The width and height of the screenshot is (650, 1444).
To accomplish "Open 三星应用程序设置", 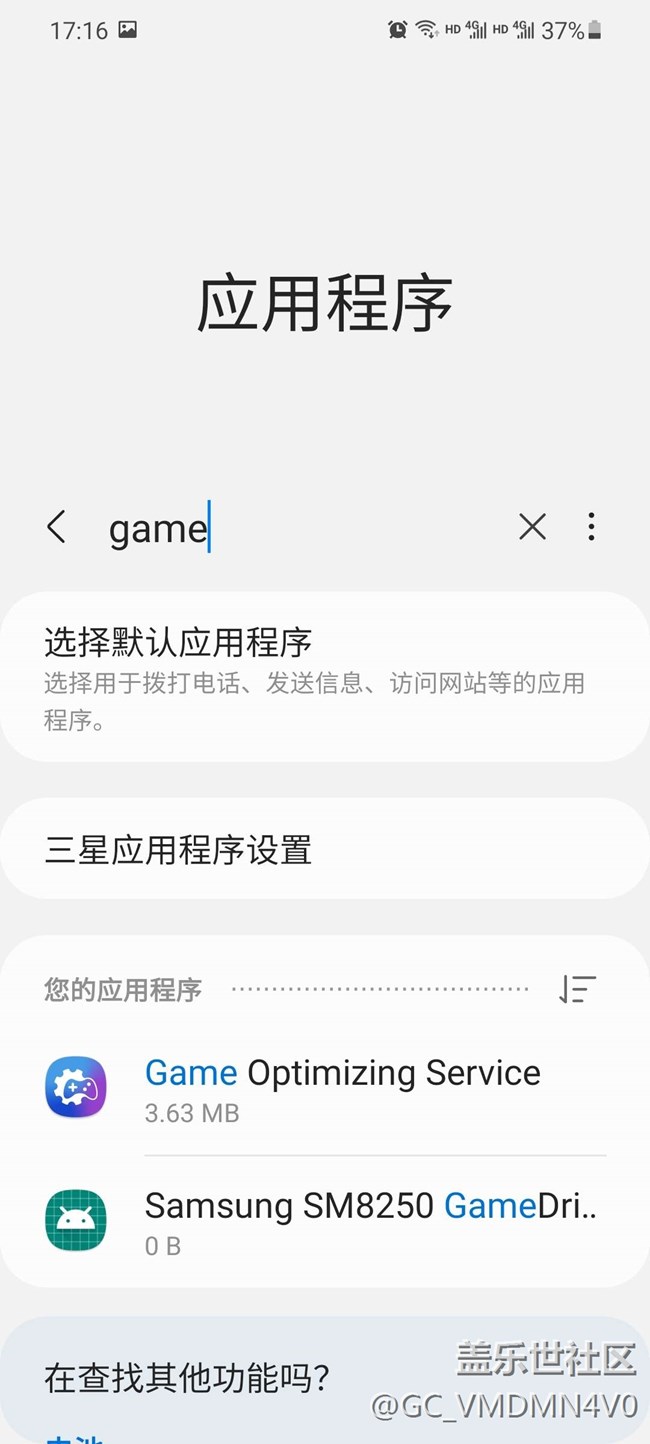I will coord(324,850).
